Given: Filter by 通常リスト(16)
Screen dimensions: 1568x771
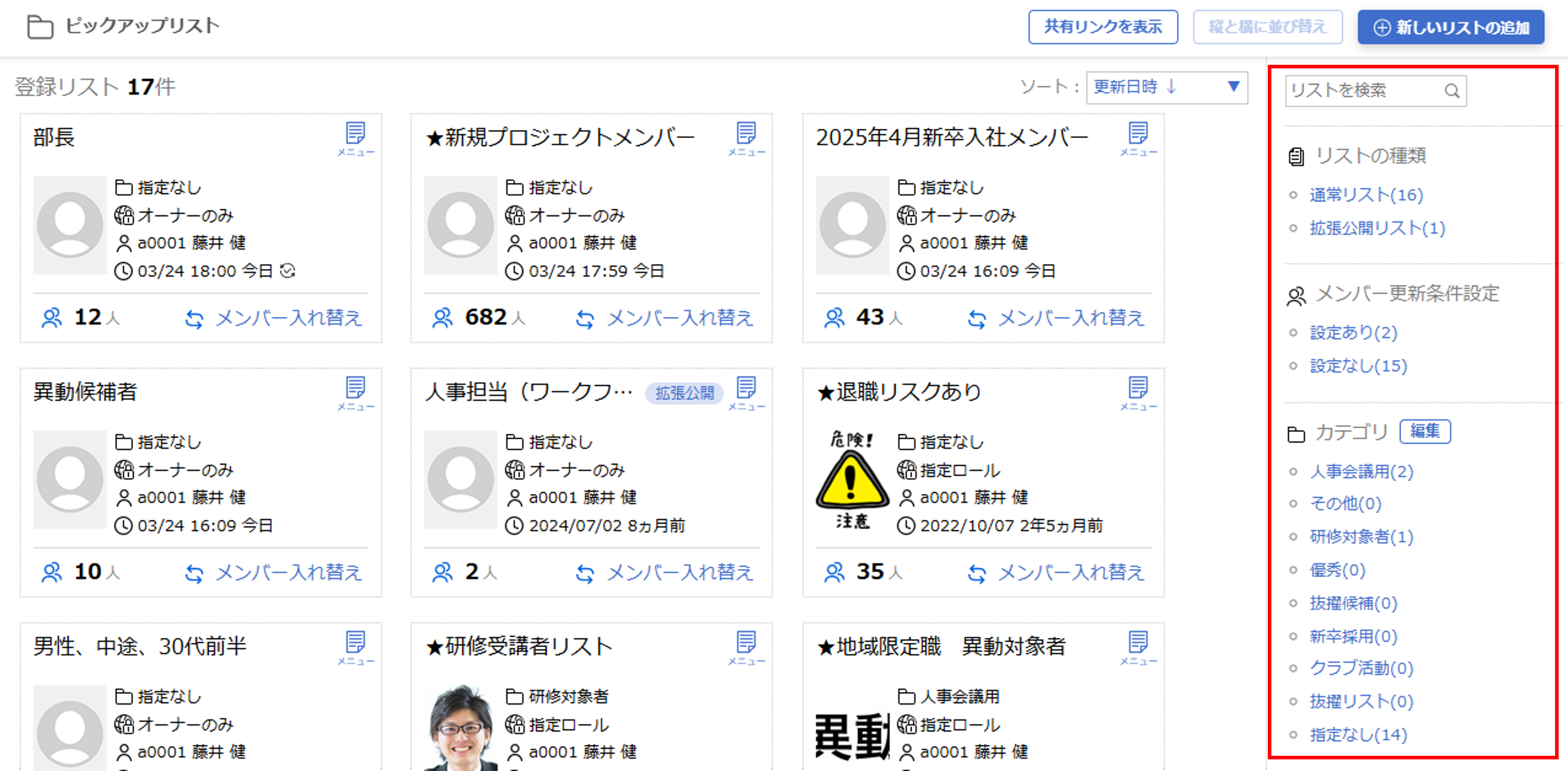Looking at the screenshot, I should (1365, 195).
